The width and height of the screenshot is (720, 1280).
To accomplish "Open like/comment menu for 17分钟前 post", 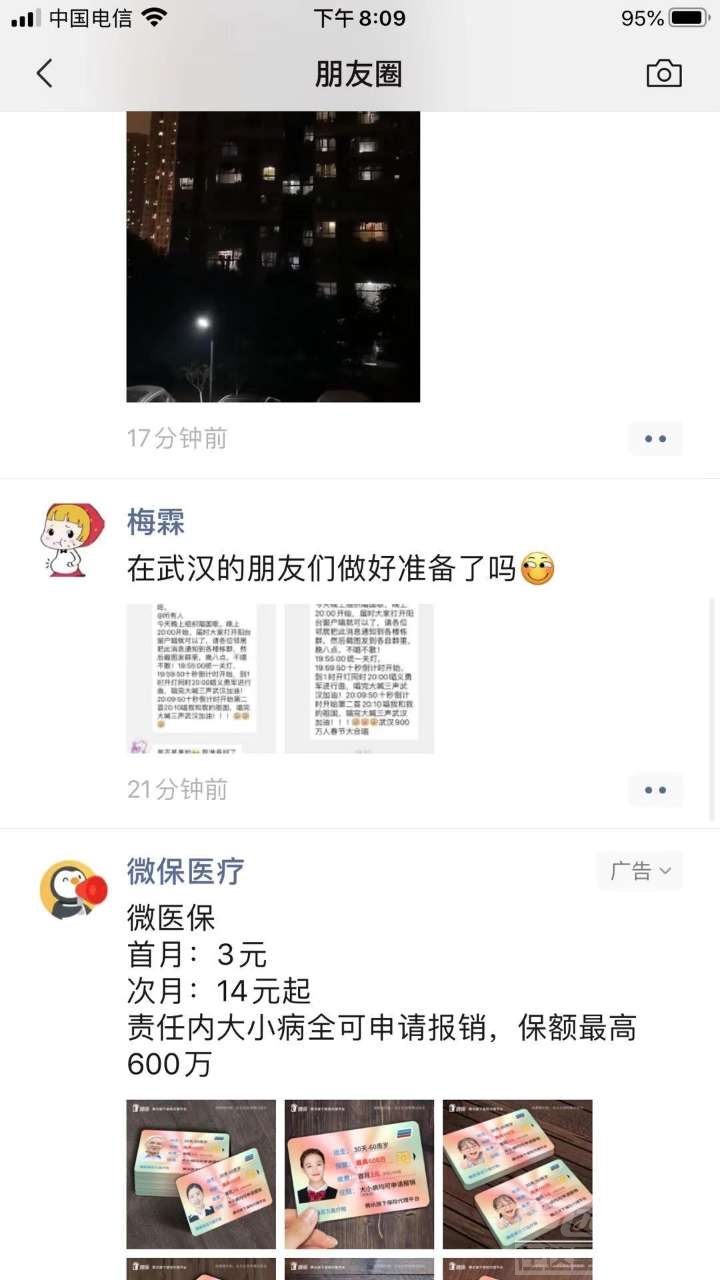I will click(x=655, y=438).
